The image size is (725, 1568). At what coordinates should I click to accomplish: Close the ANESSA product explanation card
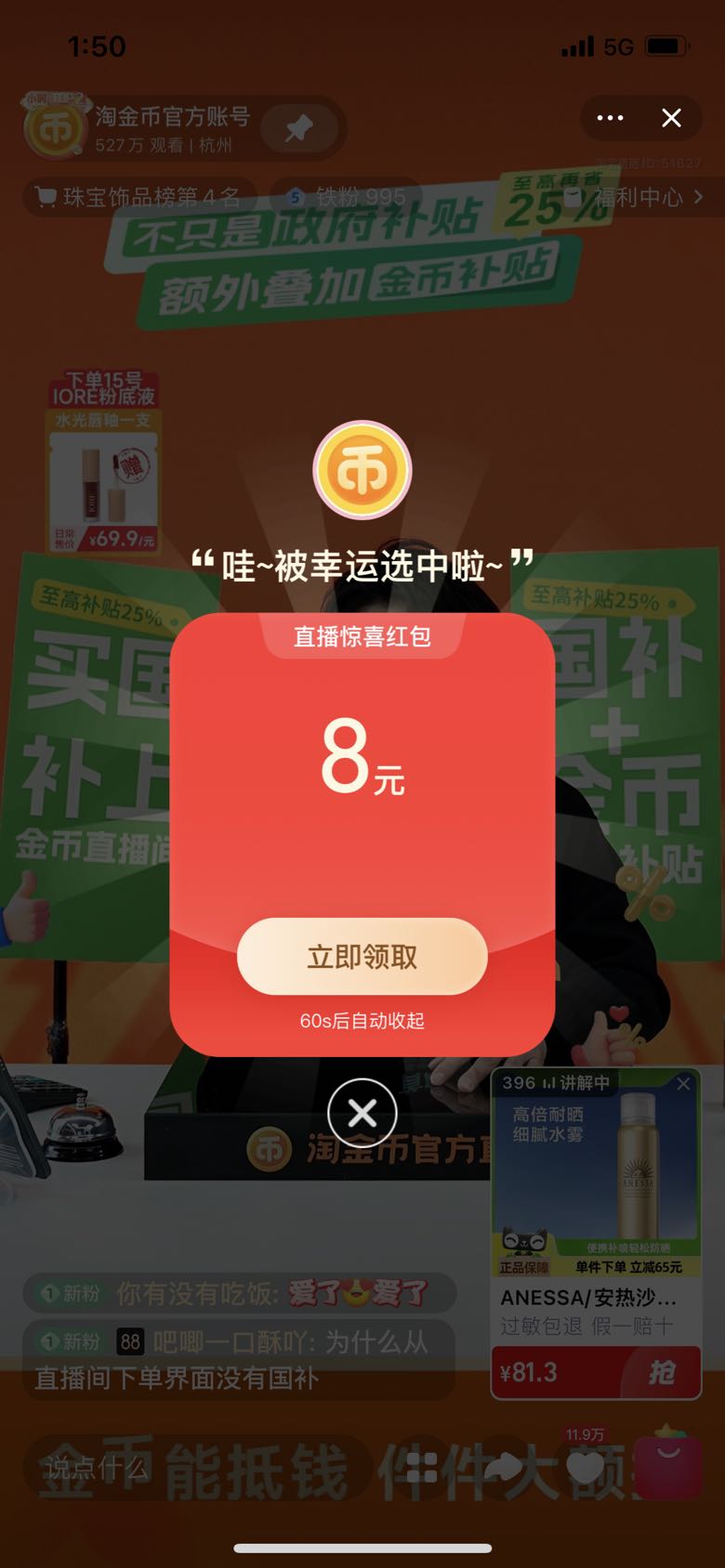[684, 1084]
